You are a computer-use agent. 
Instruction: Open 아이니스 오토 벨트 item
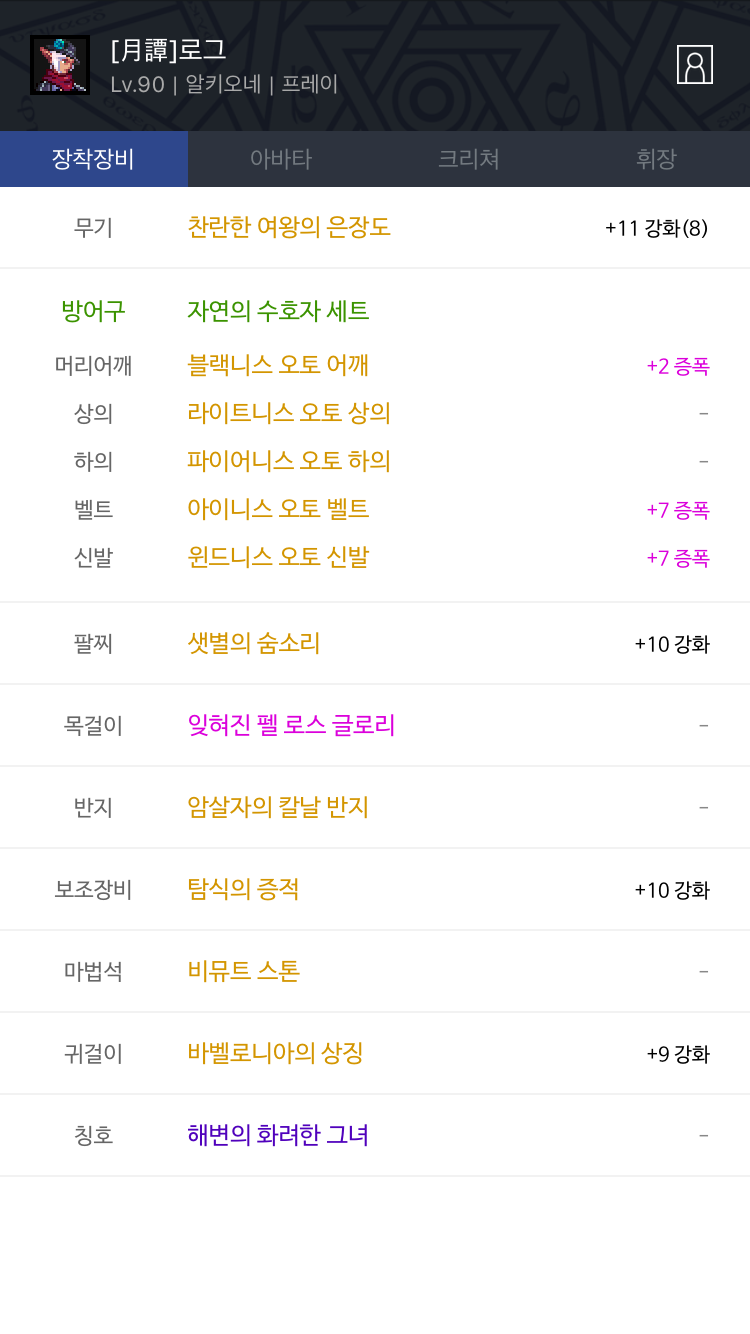pos(278,509)
